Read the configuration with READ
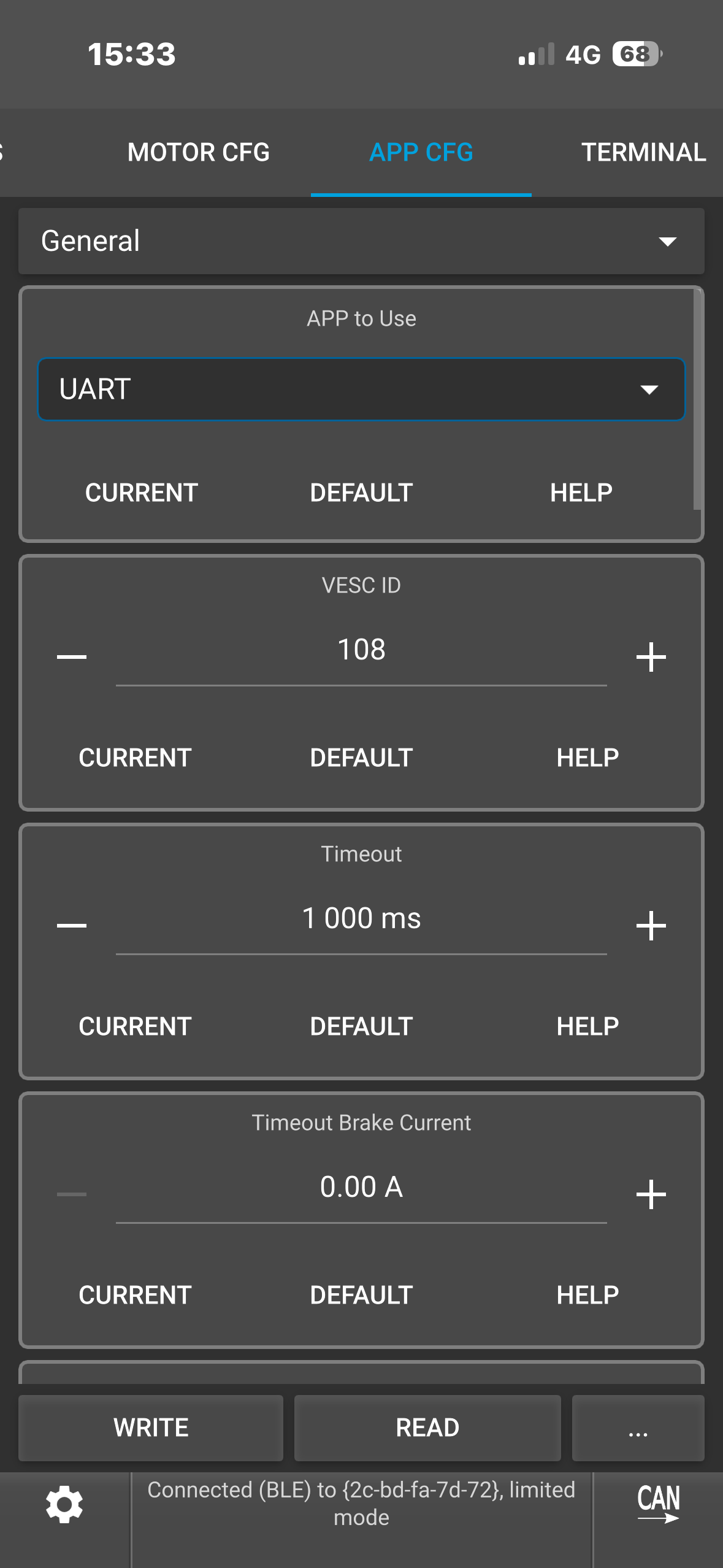This screenshot has height=1568, width=723. pyautogui.click(x=427, y=1428)
